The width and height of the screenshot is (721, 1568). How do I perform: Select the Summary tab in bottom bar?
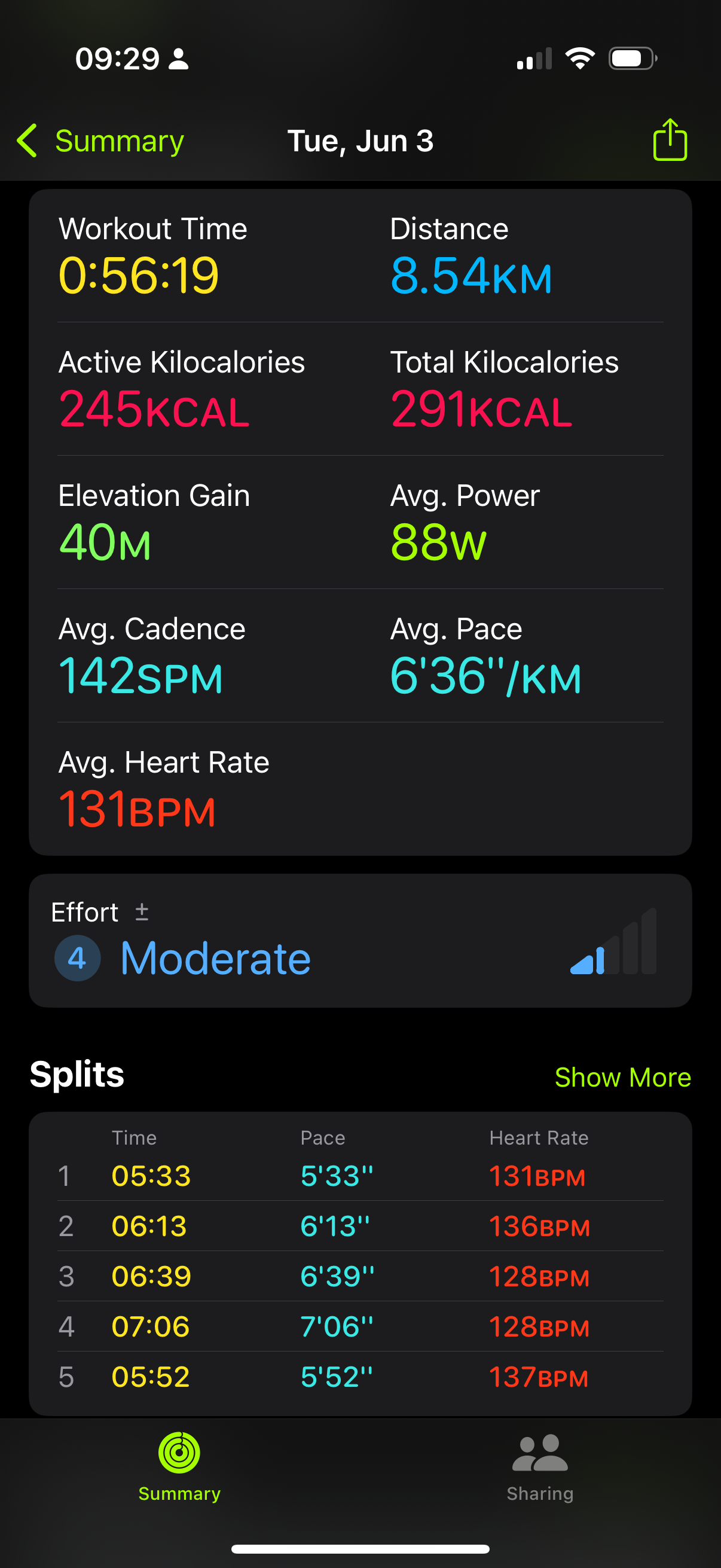[x=179, y=1468]
